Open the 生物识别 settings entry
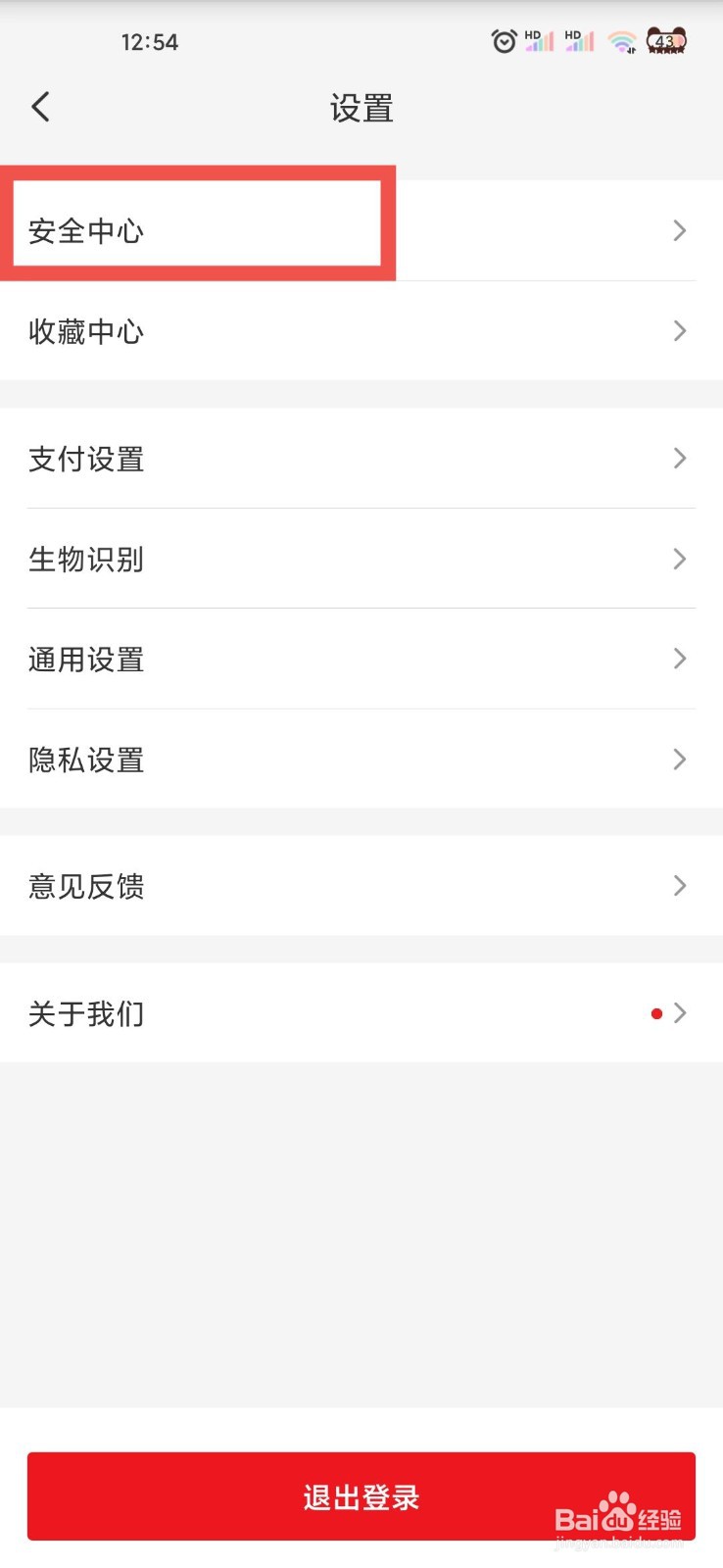The image size is (723, 1568). [86, 560]
